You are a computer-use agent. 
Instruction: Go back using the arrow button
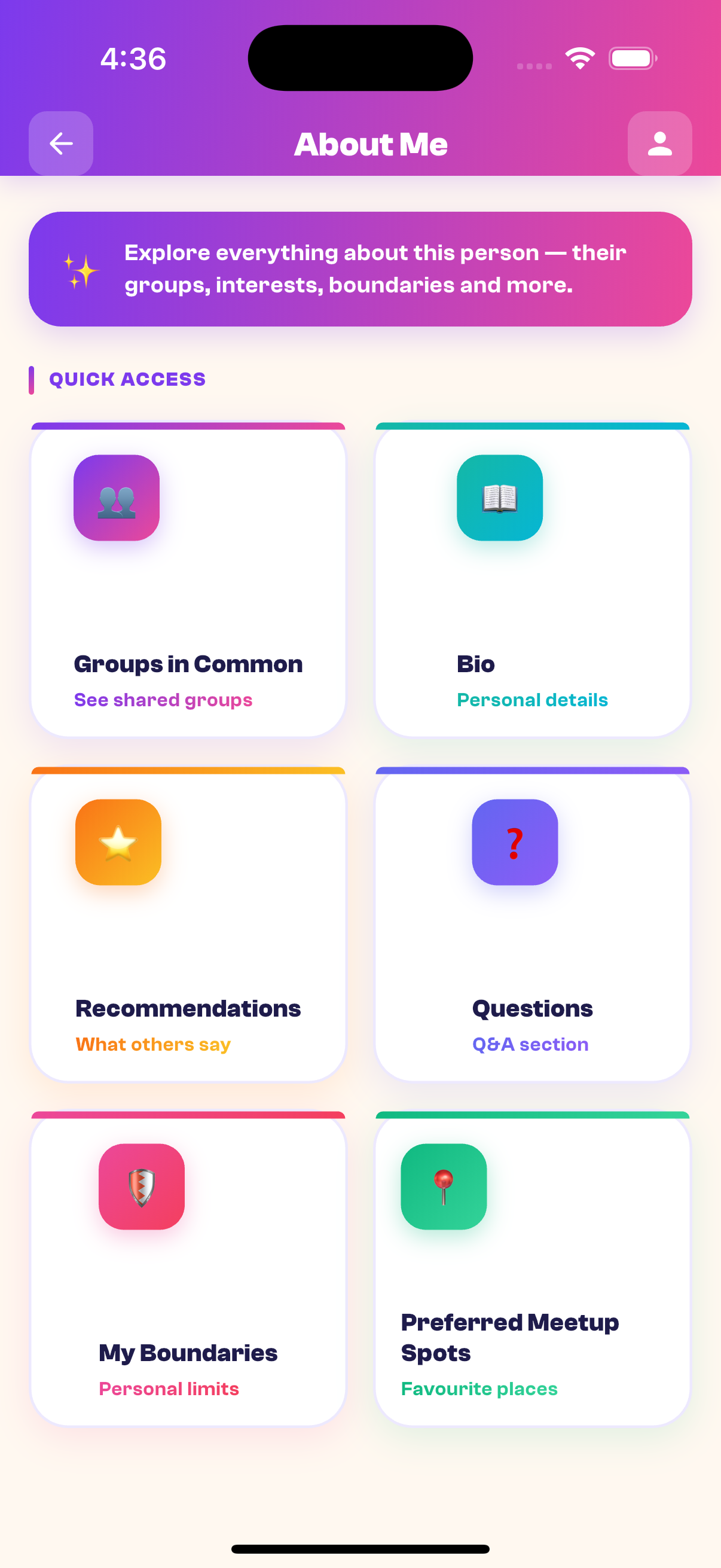coord(61,144)
